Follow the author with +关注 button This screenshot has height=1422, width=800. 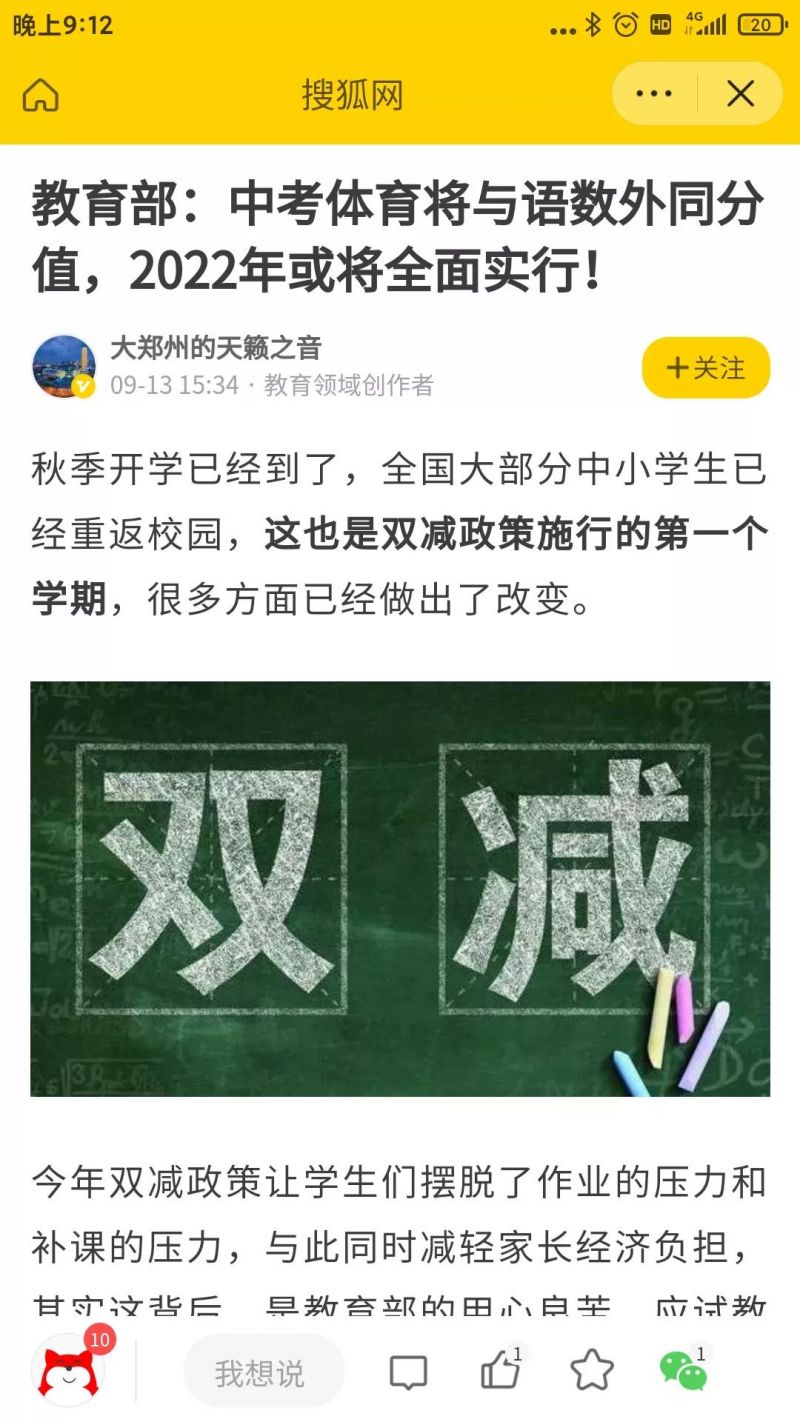[x=706, y=368]
